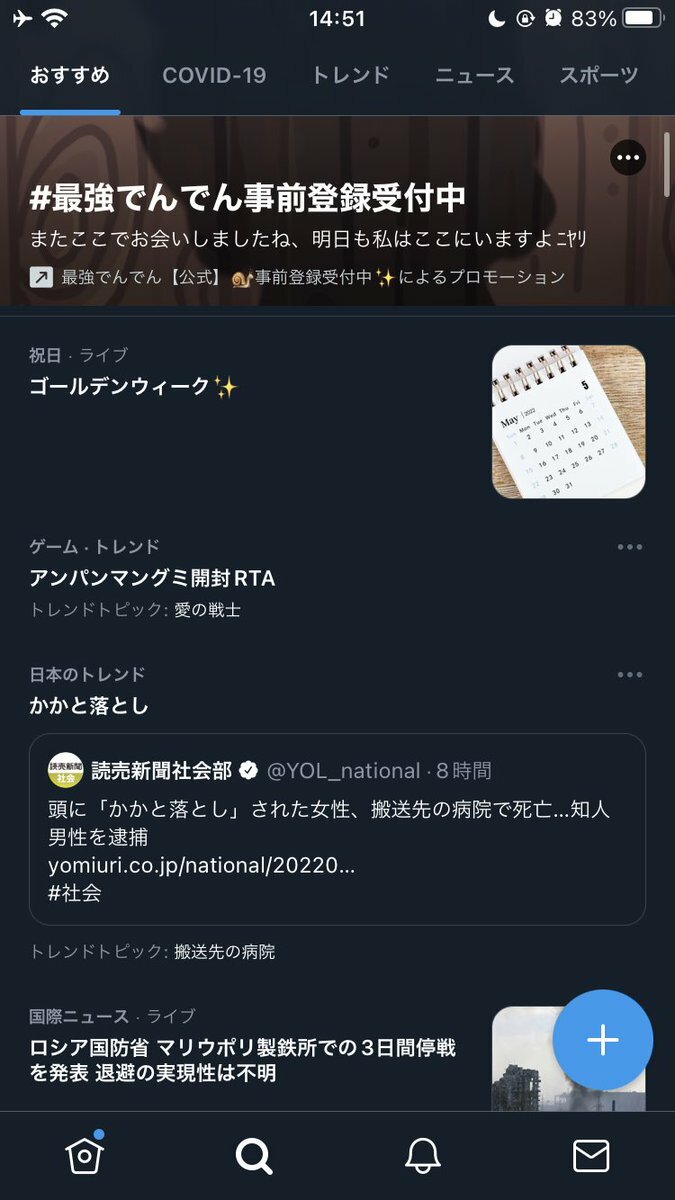Open options for かかと落とし trend
The image size is (675, 1200).
[x=630, y=675]
